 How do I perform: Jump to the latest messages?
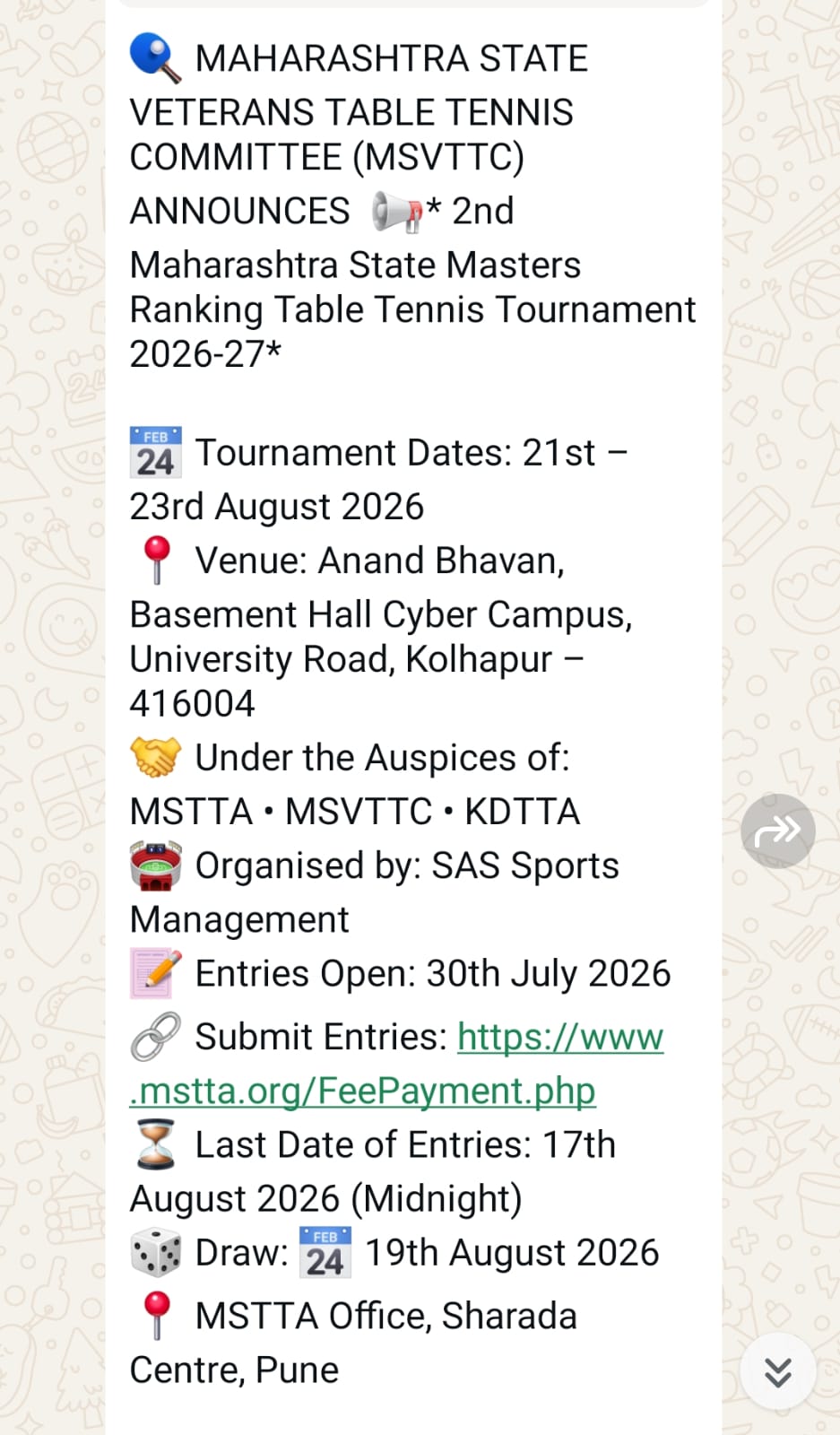[777, 1371]
